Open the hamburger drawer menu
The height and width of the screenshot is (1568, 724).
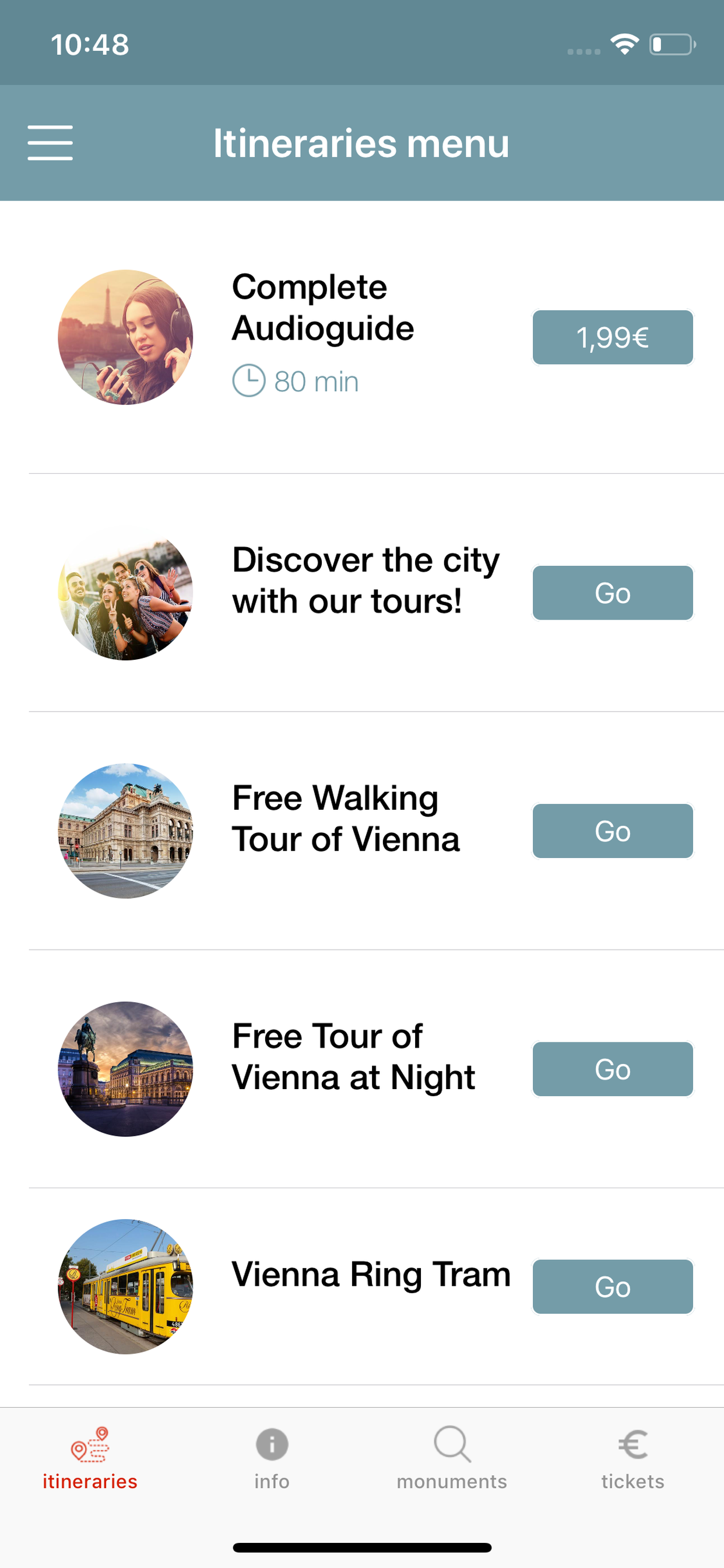(50, 143)
